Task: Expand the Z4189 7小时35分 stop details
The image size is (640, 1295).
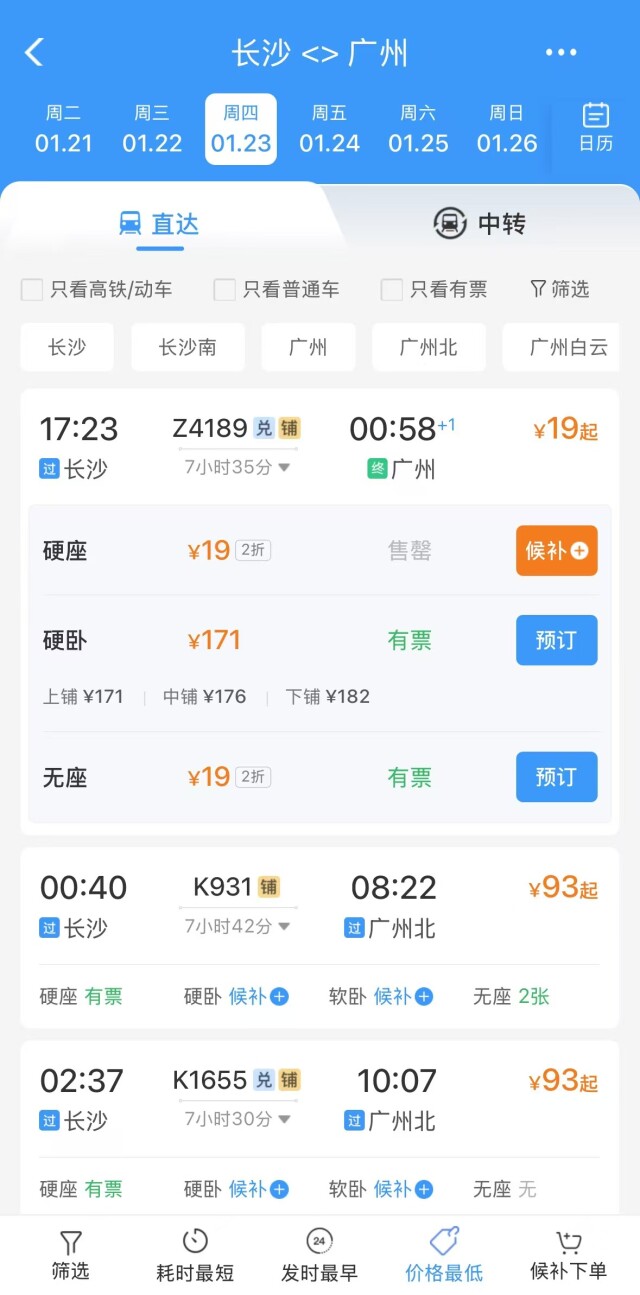Action: (x=238, y=467)
